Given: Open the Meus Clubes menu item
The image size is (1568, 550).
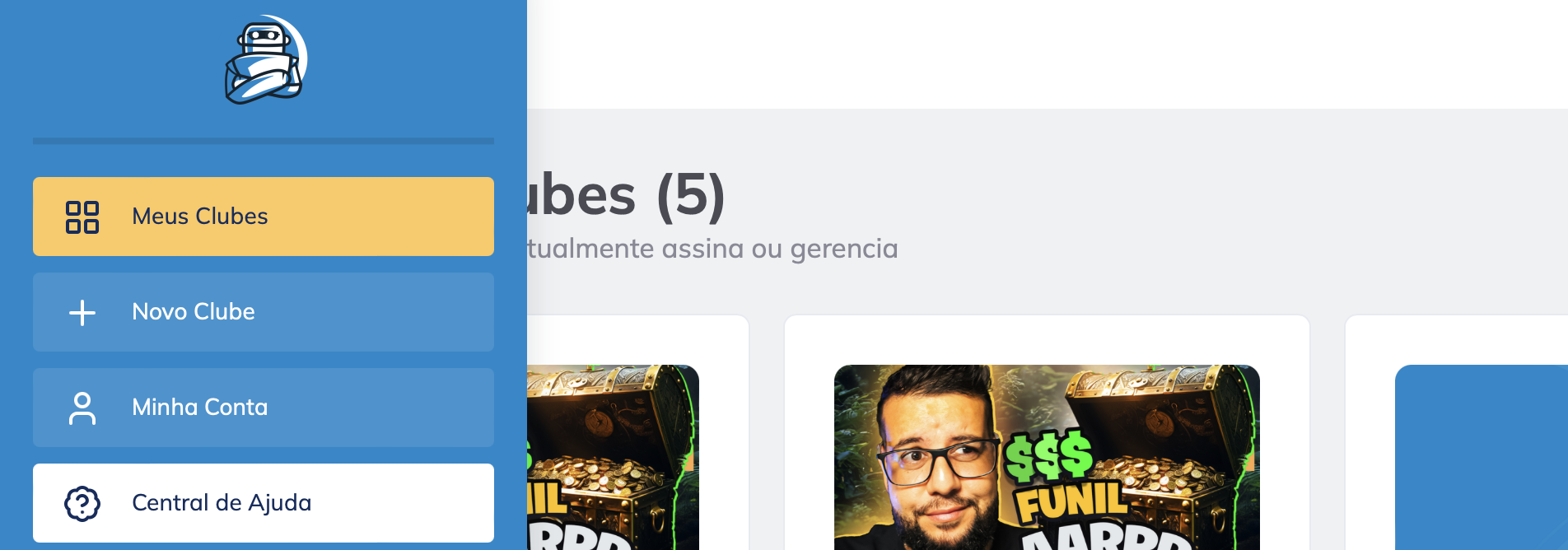Looking at the screenshot, I should click(x=263, y=217).
